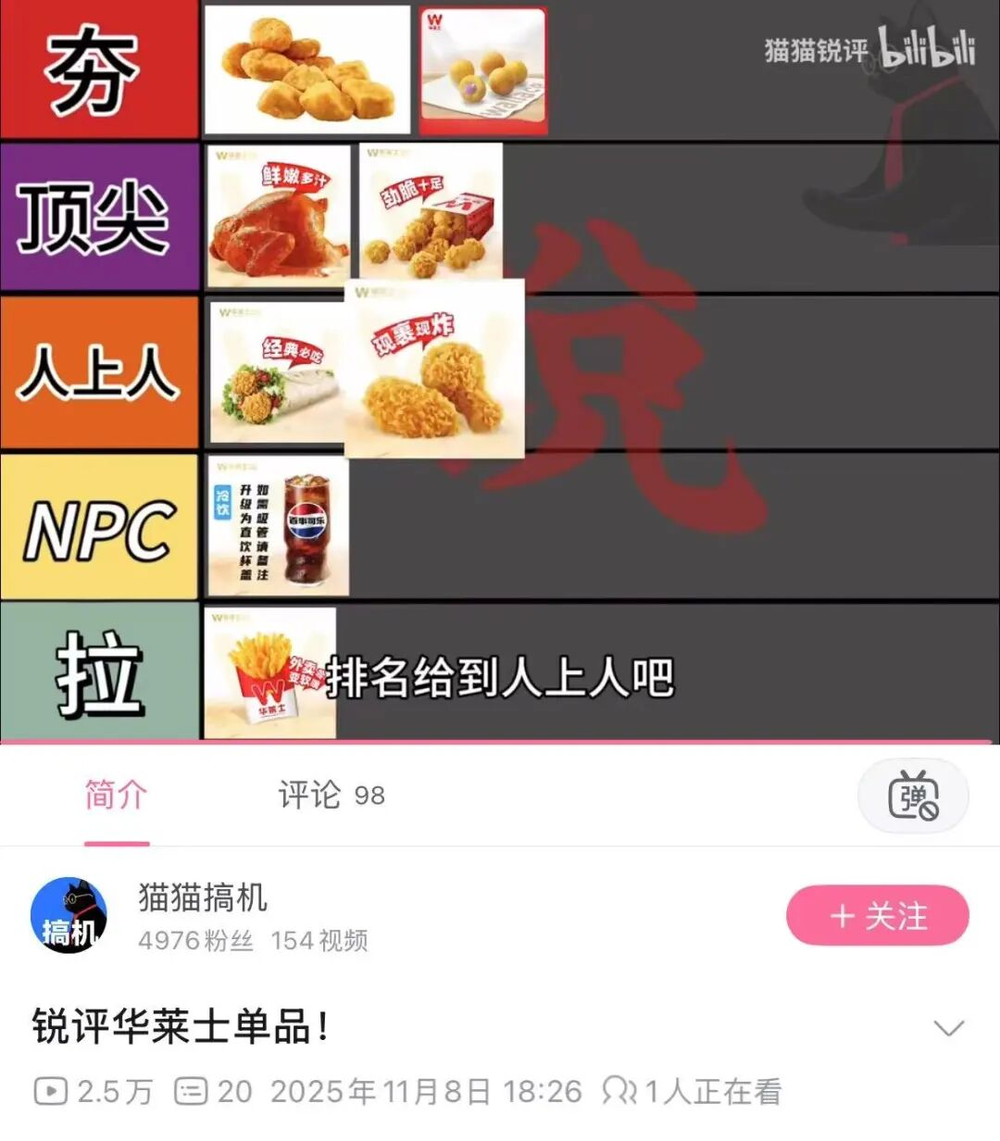
Task: Open the 评论 tab with 98 comments
Action: pos(331,796)
